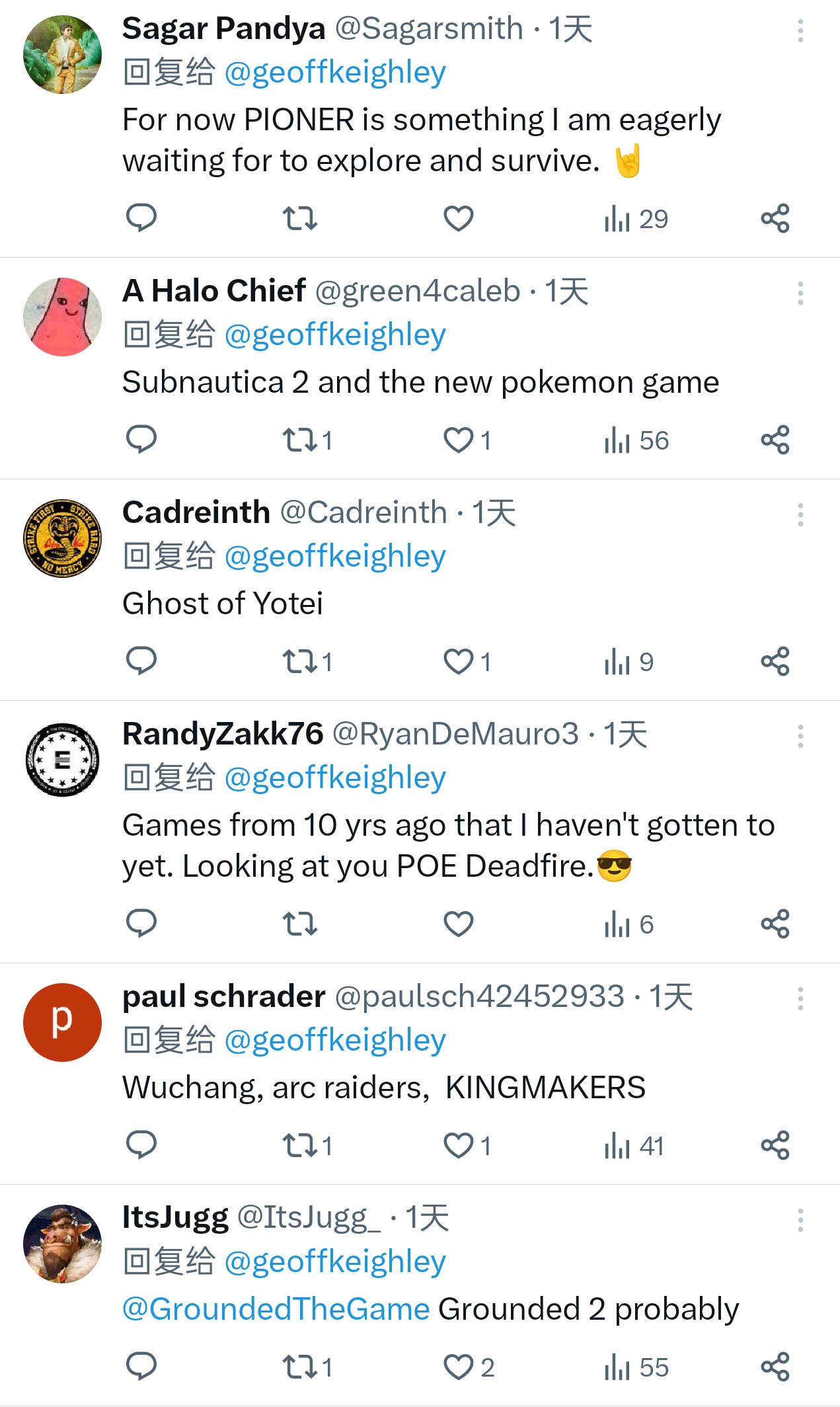Comment on Sagar Pandya's PIONER reply

point(141,219)
